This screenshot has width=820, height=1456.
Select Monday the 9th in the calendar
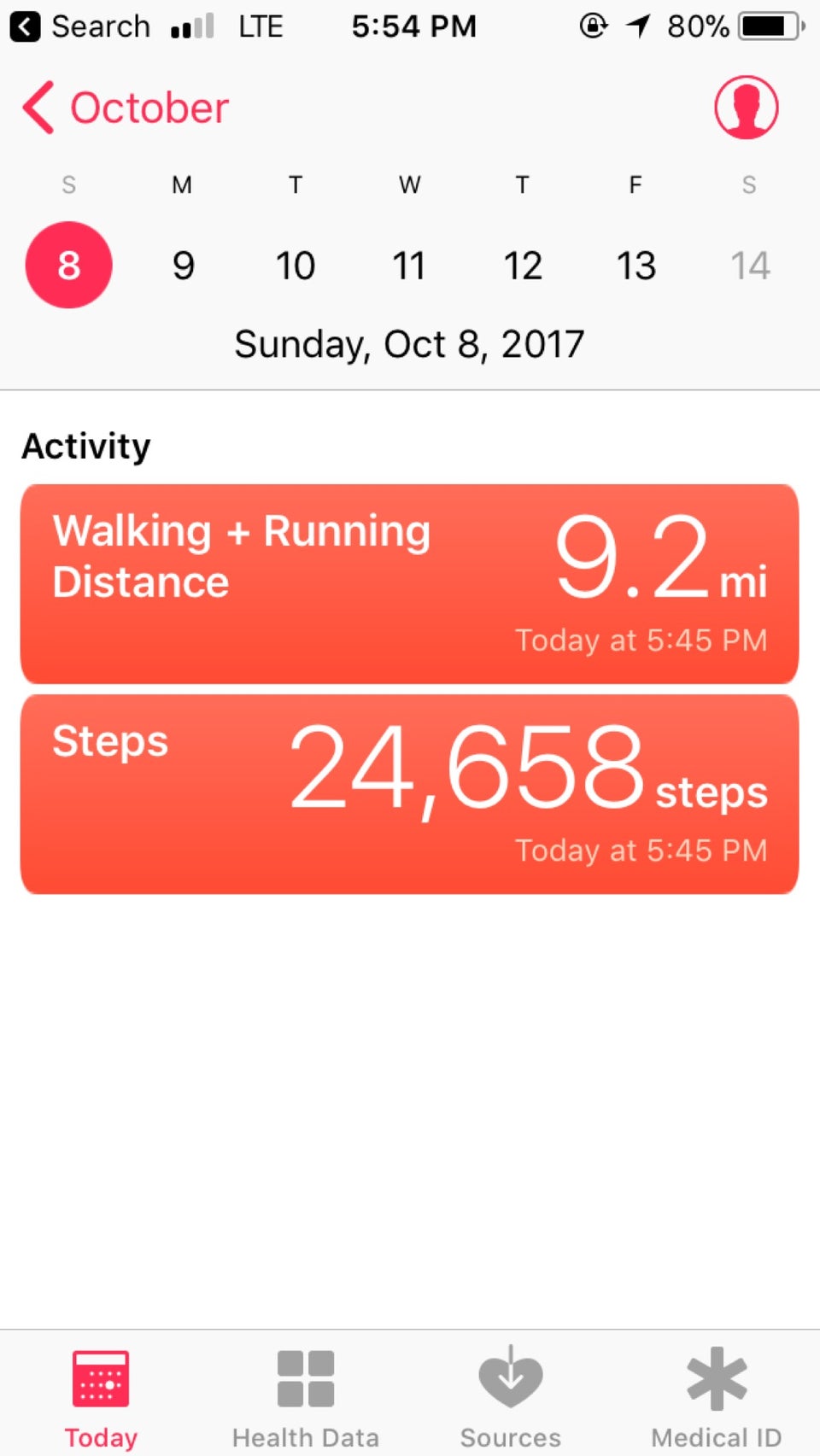pos(183,266)
